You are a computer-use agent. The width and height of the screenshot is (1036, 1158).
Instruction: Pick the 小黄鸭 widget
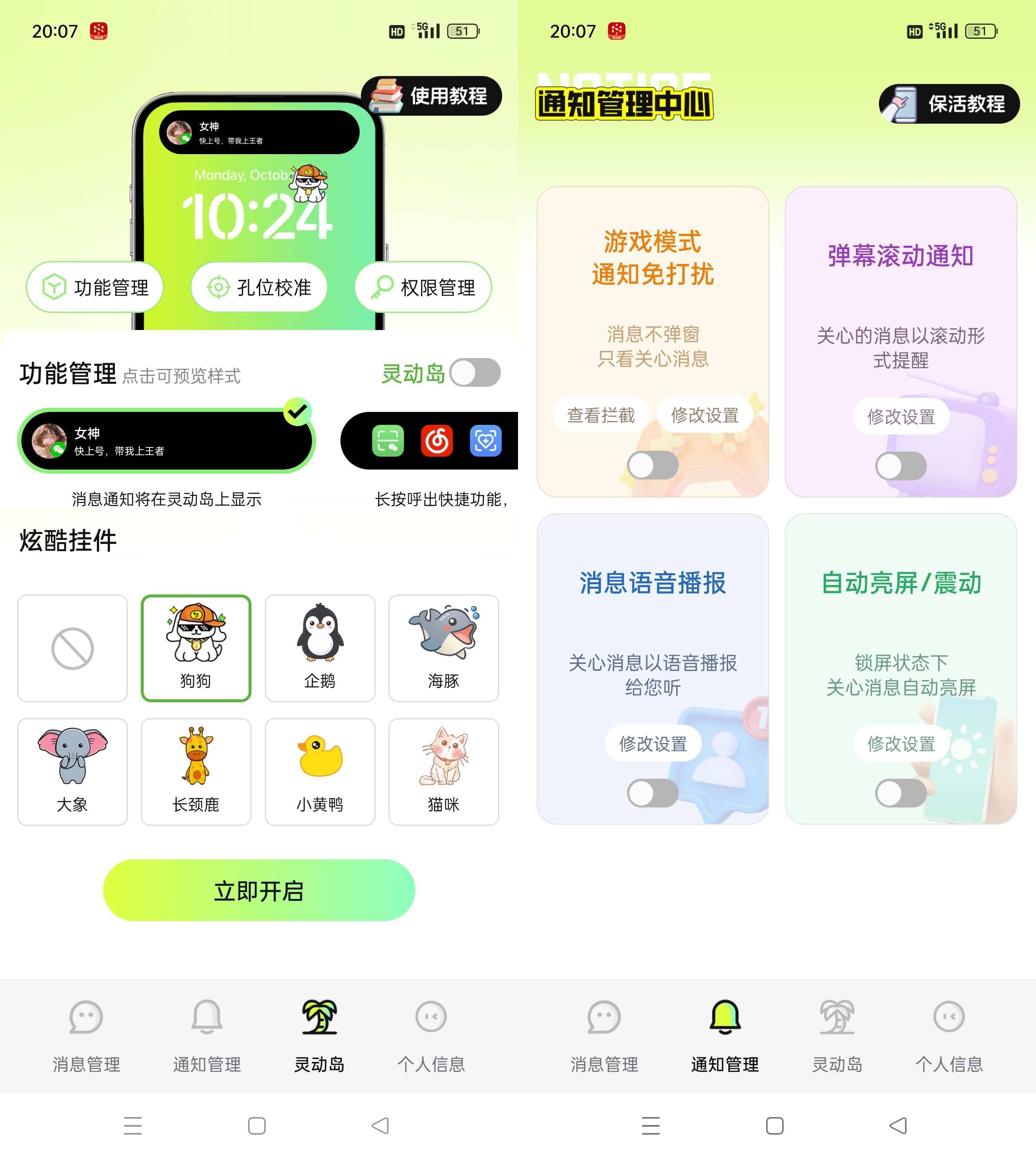pos(320,772)
